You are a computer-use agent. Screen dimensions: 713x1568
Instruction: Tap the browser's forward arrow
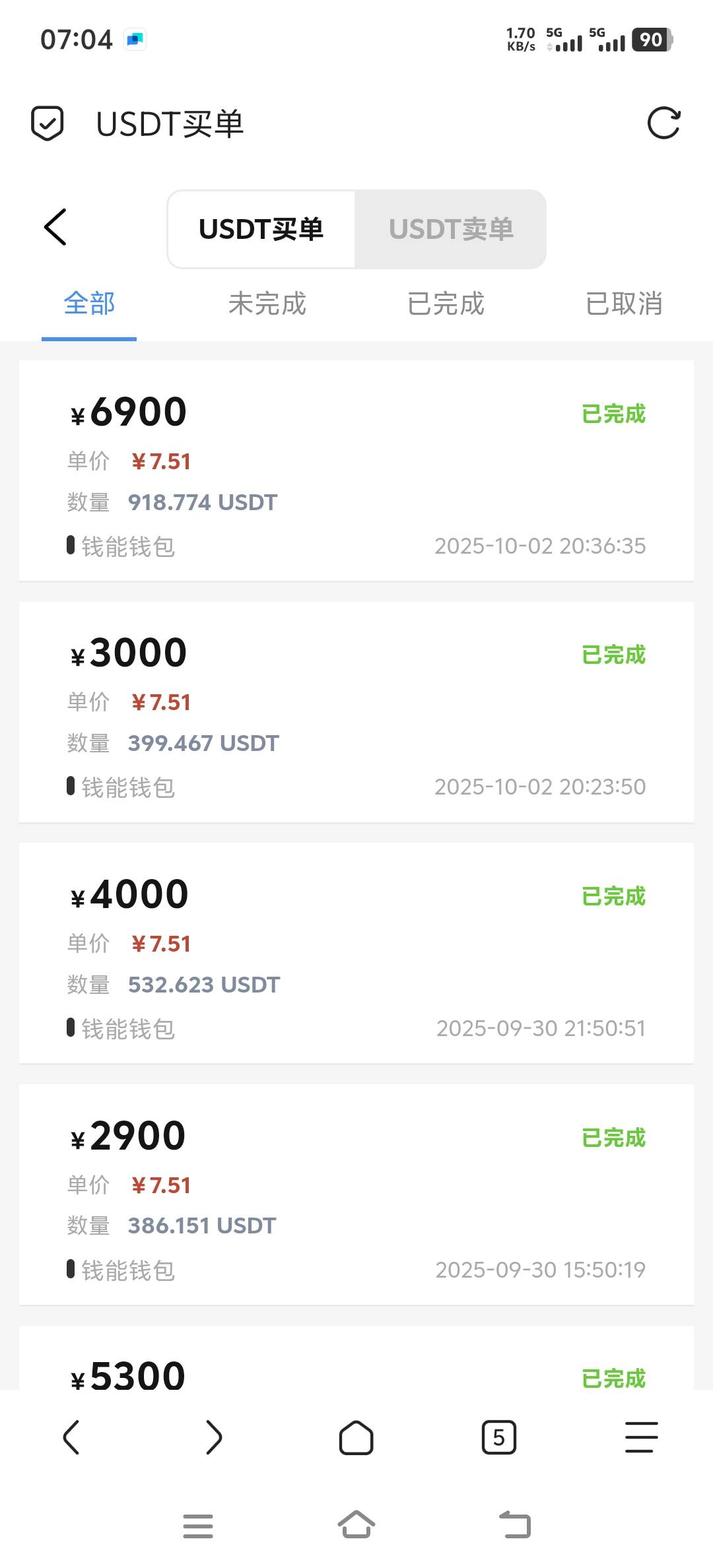pos(214,1437)
